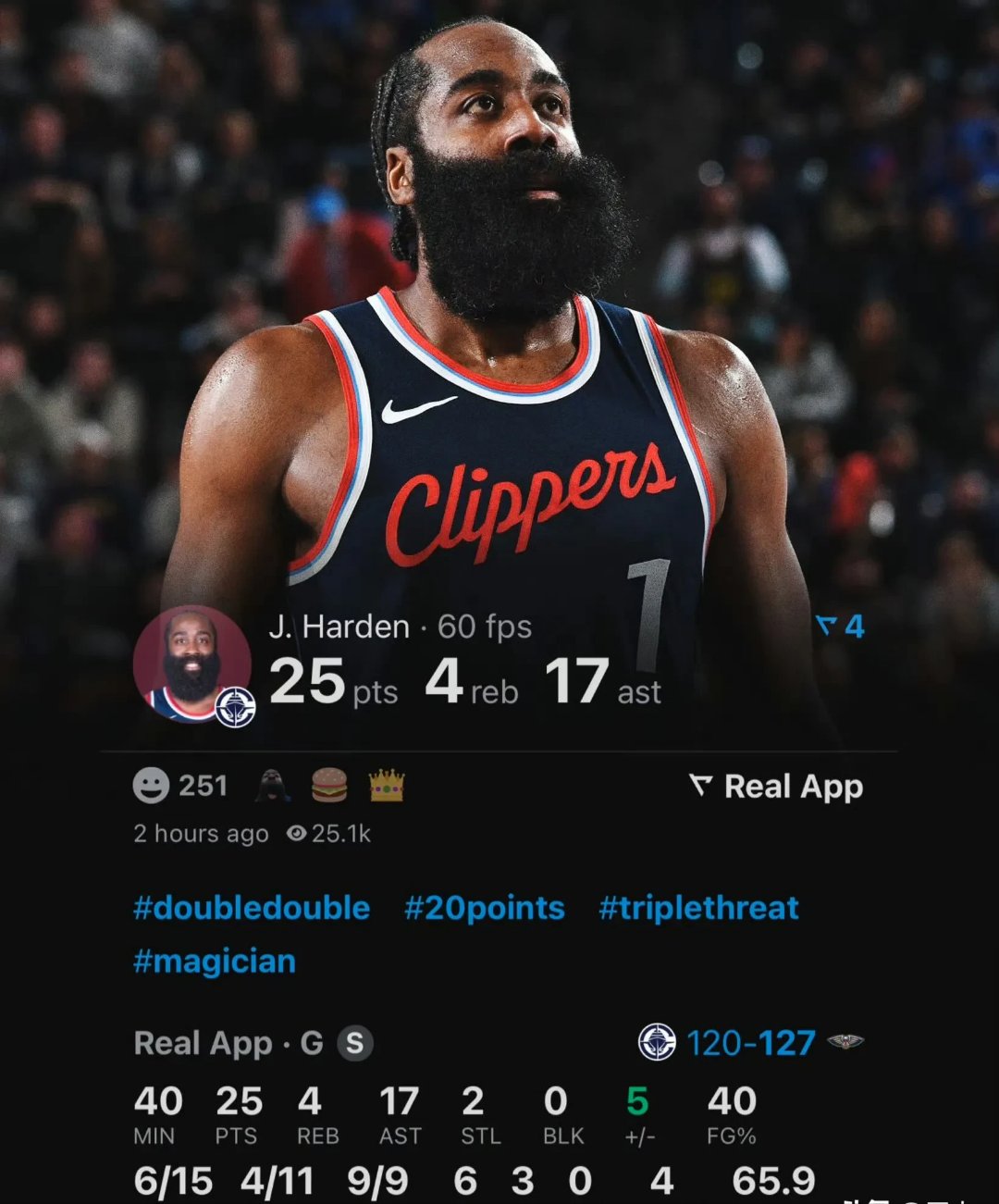Open the #magician hashtag
Image resolution: width=999 pixels, height=1204 pixels.
point(215,962)
